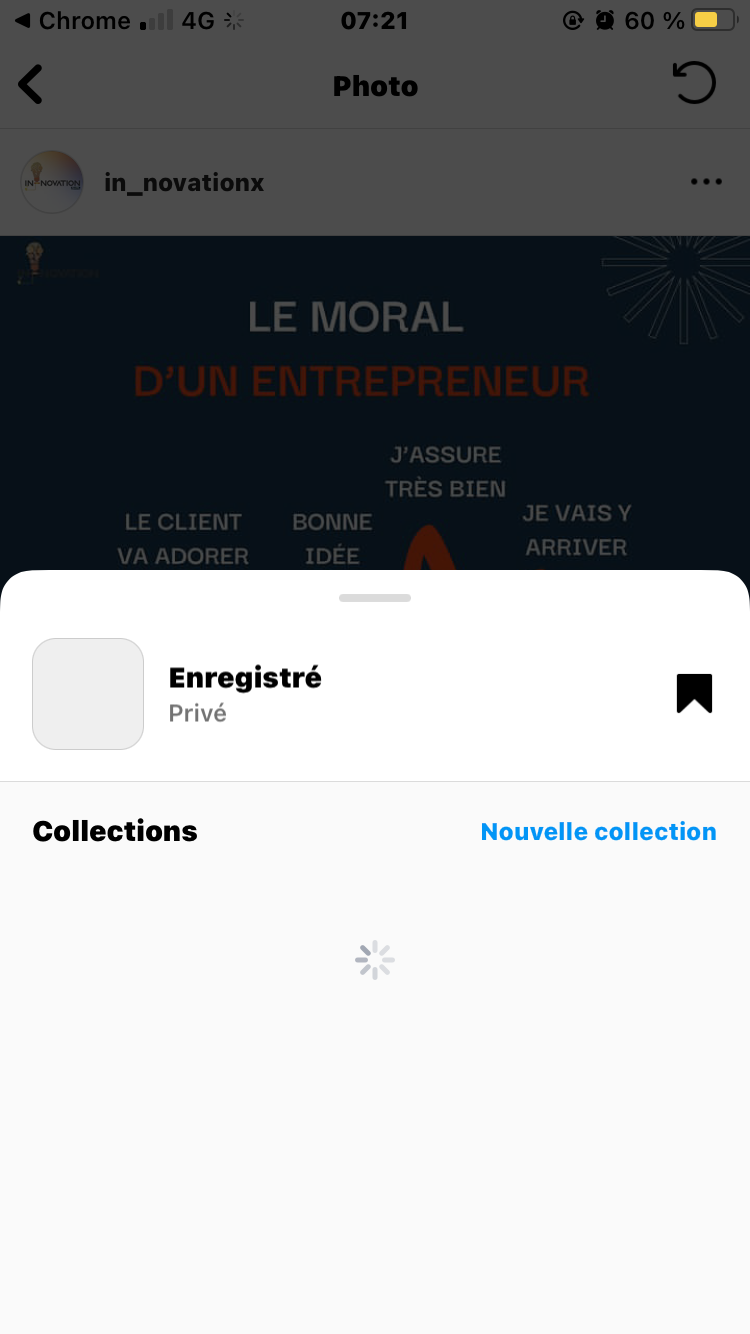Remove the post from Enregistré with the bookmark icon
Image resolution: width=750 pixels, height=1334 pixels.
coord(694,694)
